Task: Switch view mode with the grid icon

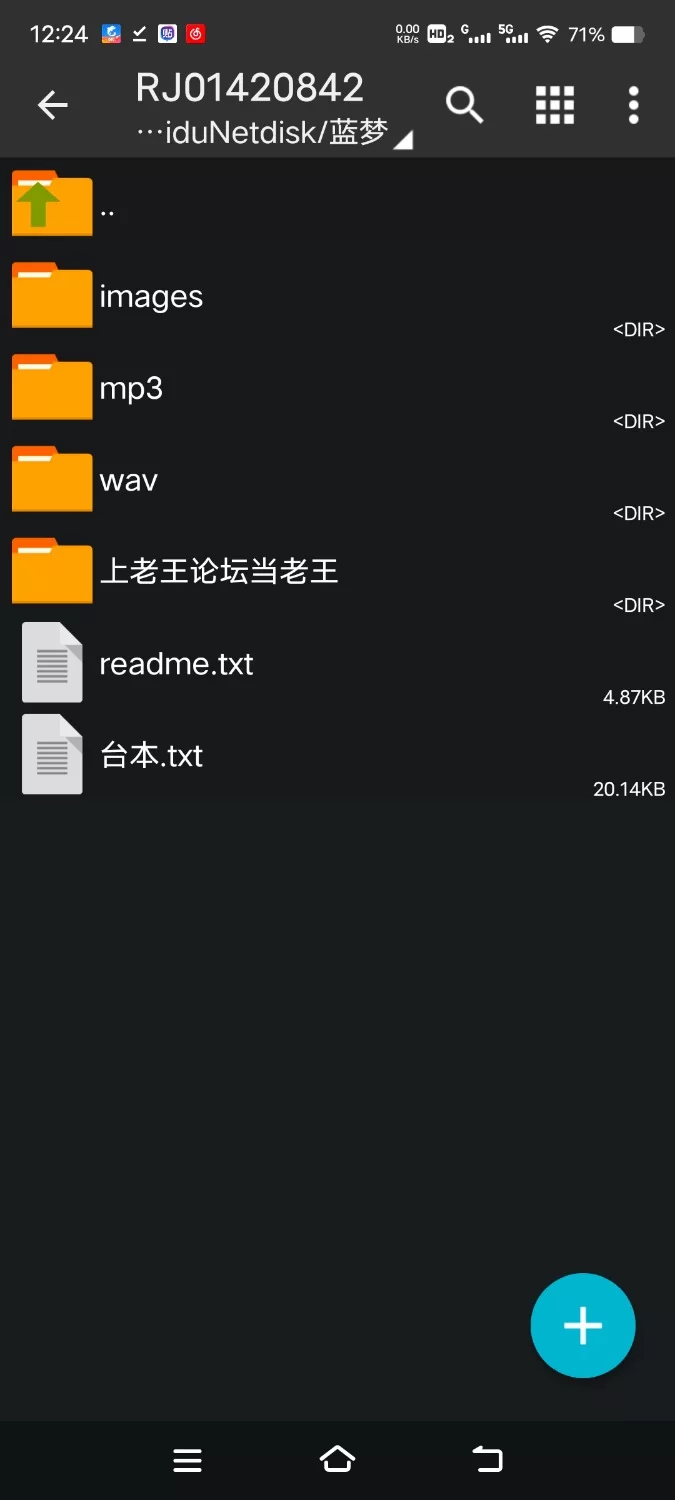Action: pos(554,105)
